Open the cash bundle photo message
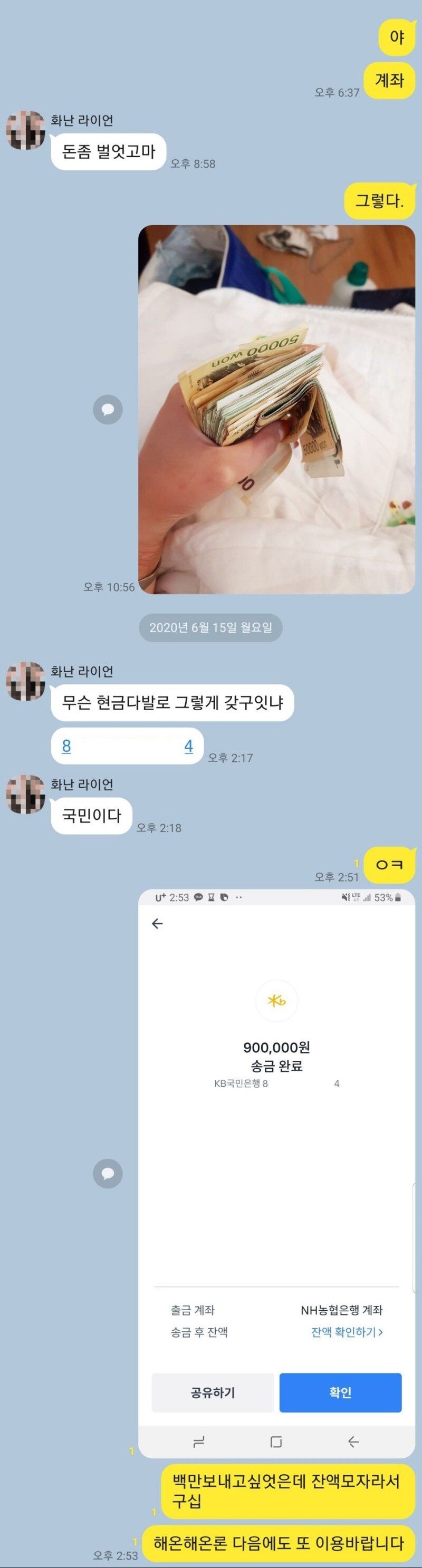 (x=276, y=409)
